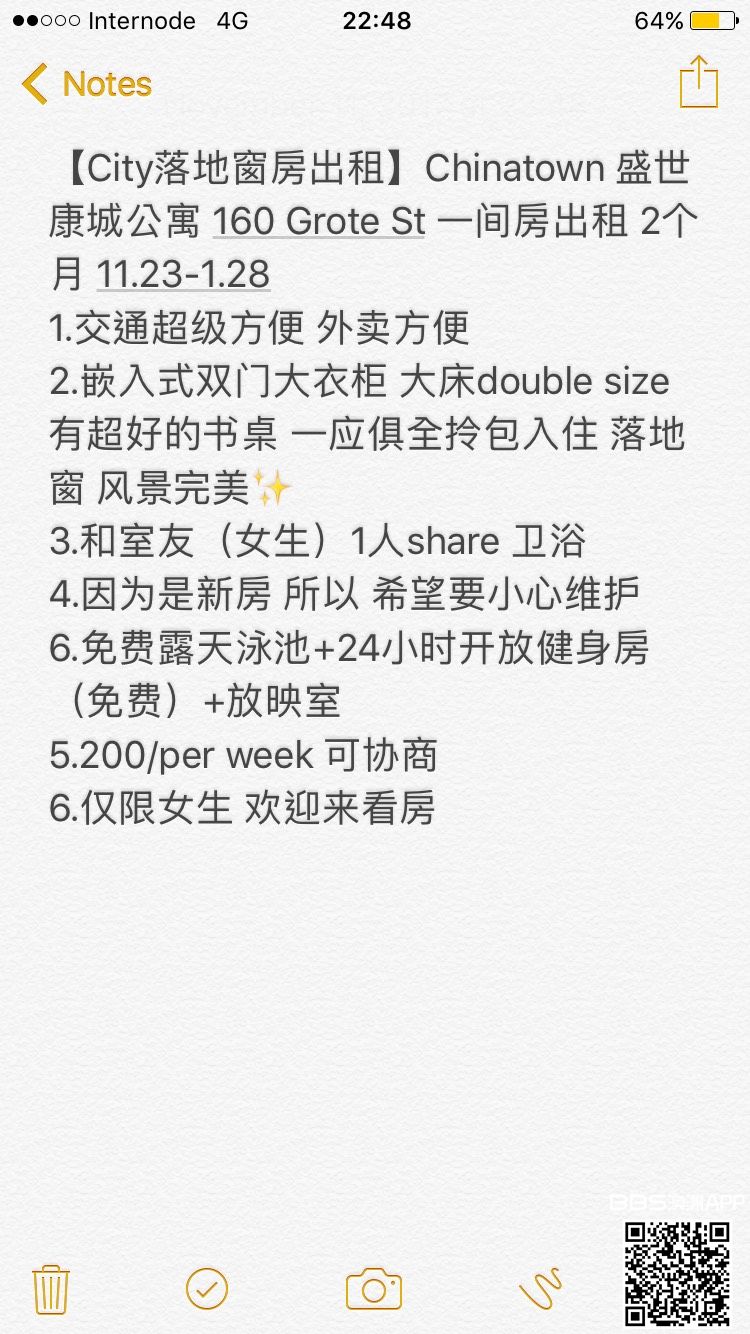Delete this note with trash icon
The image size is (750, 1334).
click(x=51, y=1288)
